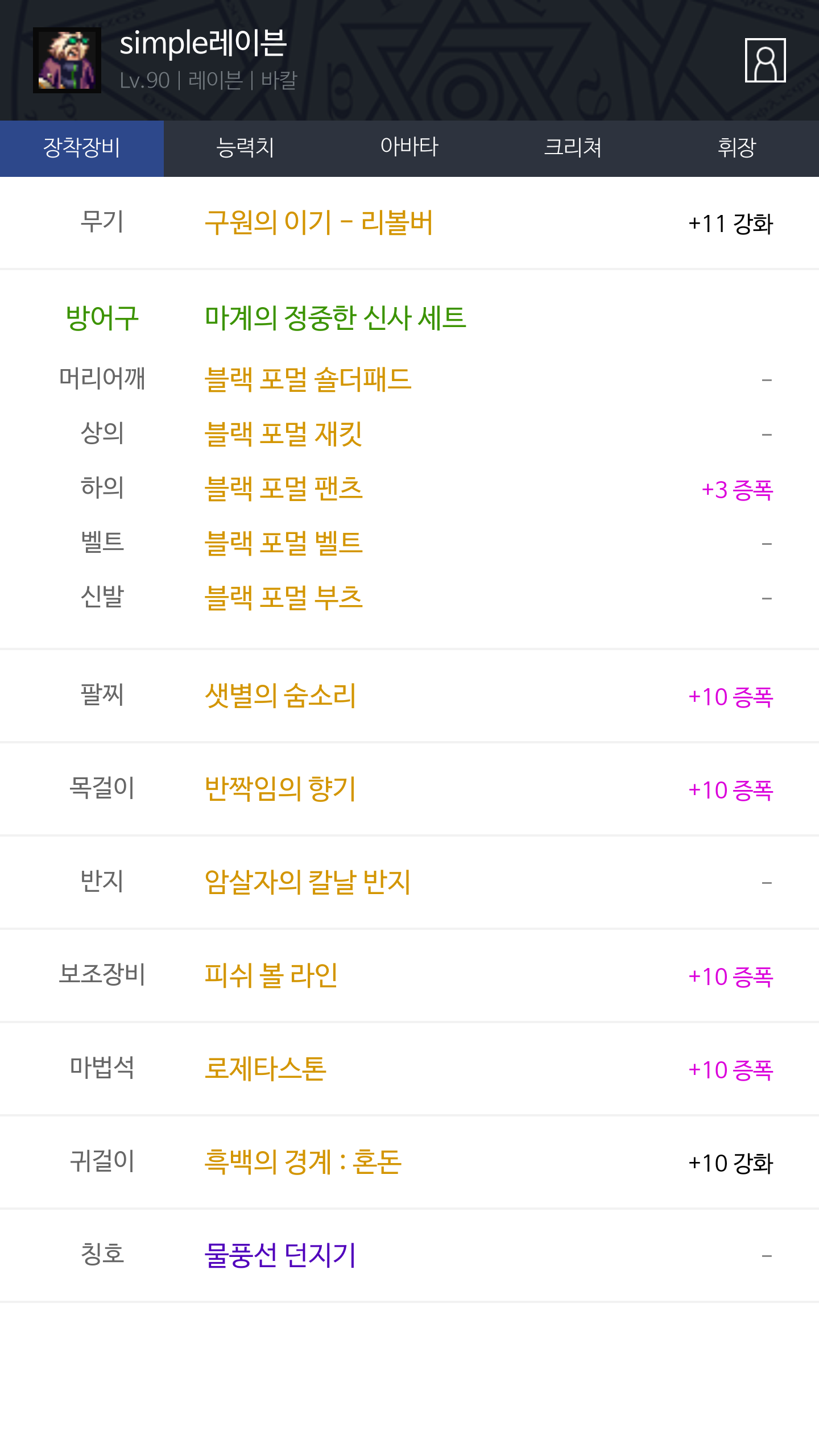Image resolution: width=819 pixels, height=1456 pixels.
Task: View necklace item 반짝임의 향기
Action: (280, 789)
